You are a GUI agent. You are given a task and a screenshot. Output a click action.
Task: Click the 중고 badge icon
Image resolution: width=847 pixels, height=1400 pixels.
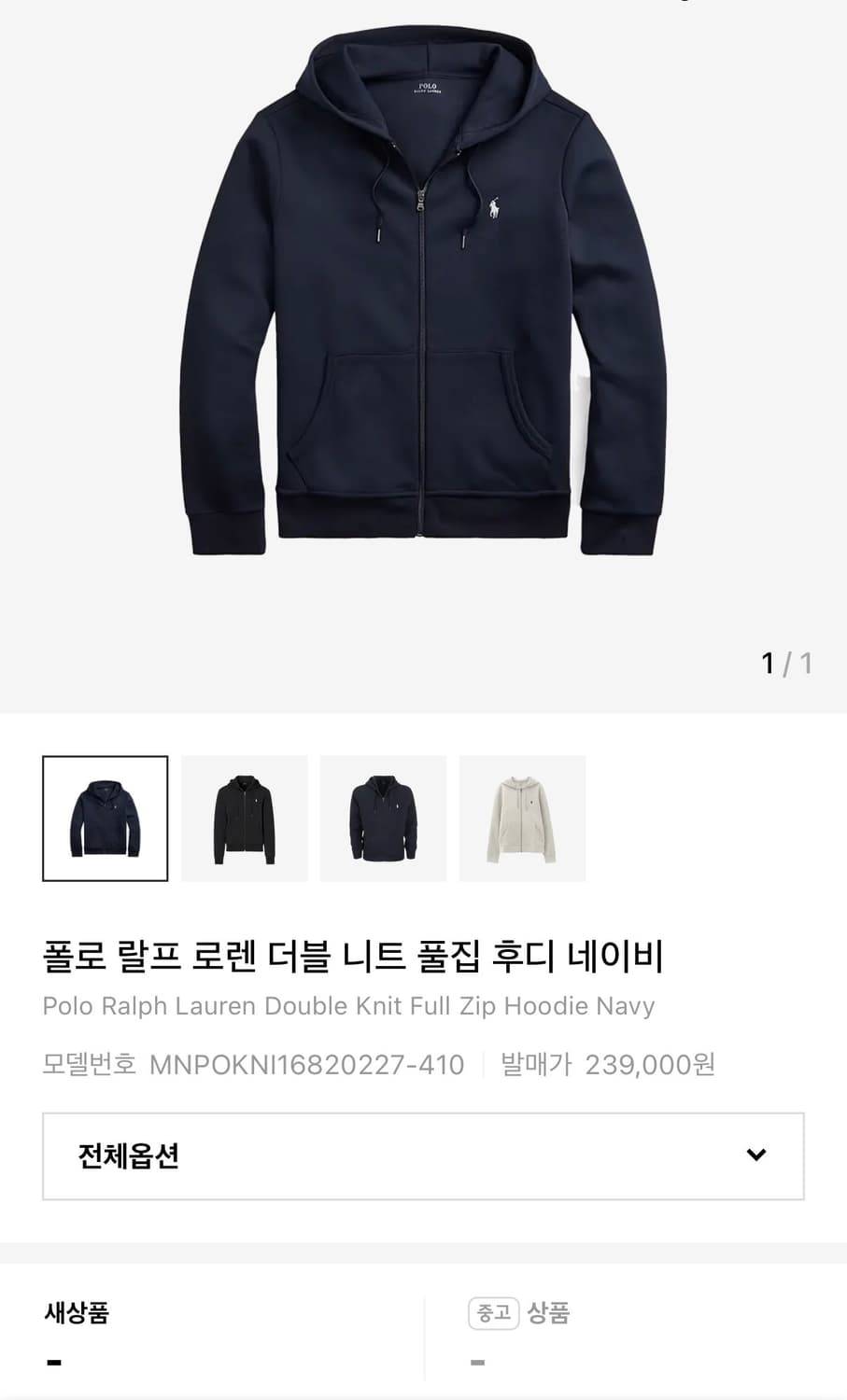click(490, 1313)
